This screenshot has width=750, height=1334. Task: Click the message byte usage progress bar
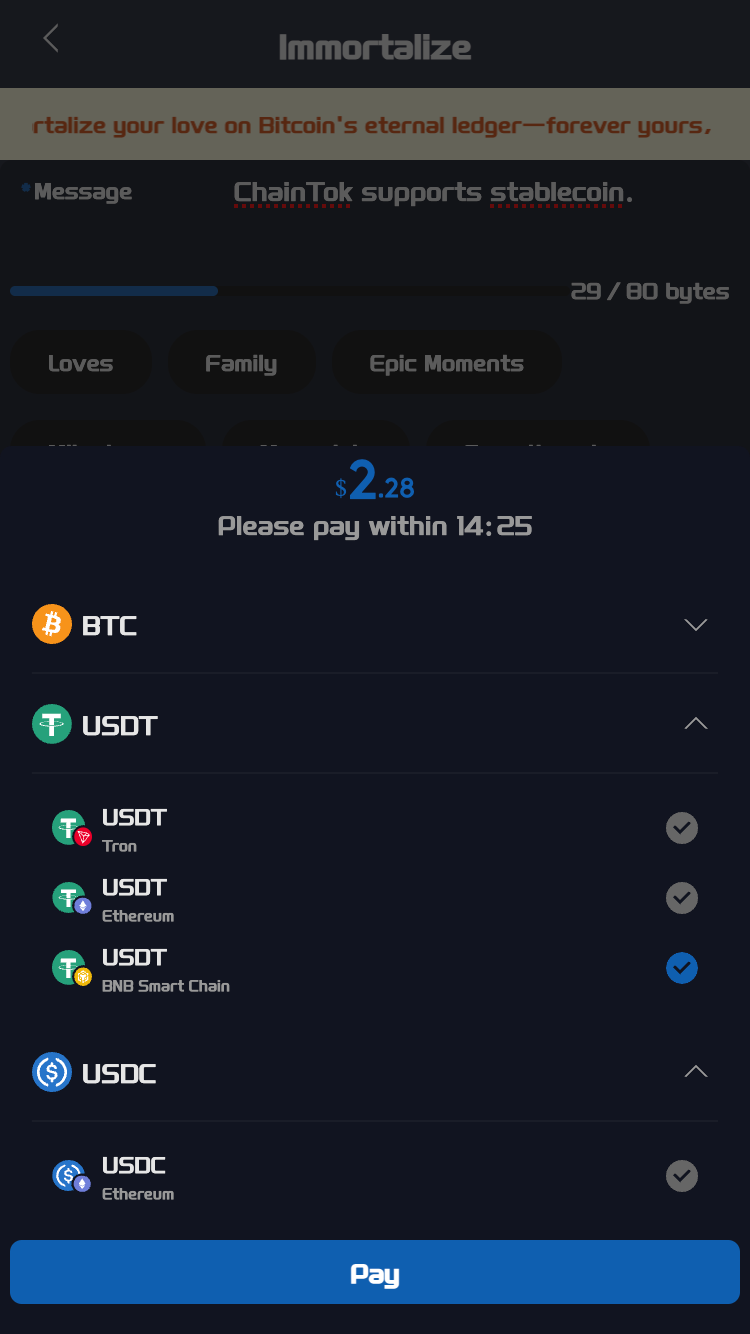[113, 290]
